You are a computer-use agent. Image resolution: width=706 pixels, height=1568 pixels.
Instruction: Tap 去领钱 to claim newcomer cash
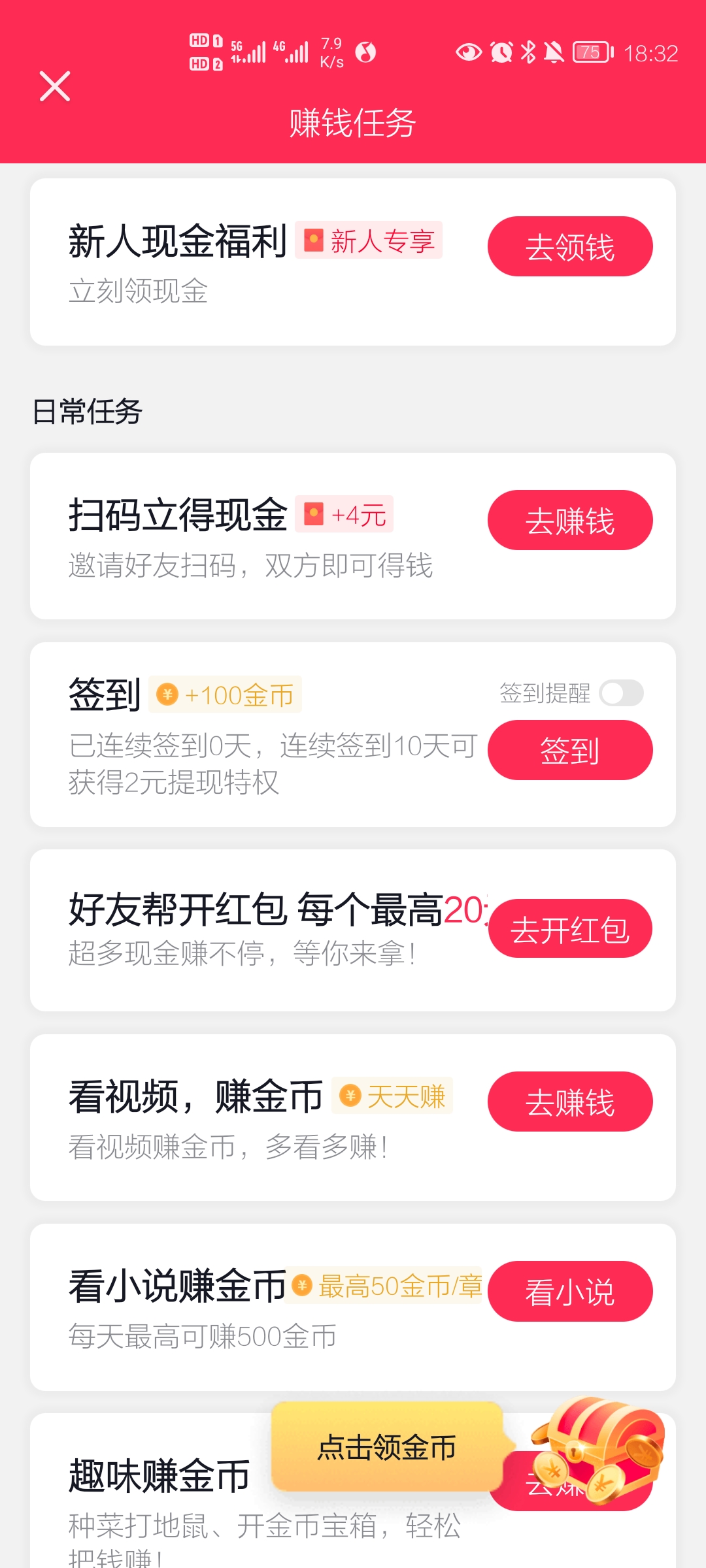tap(569, 246)
